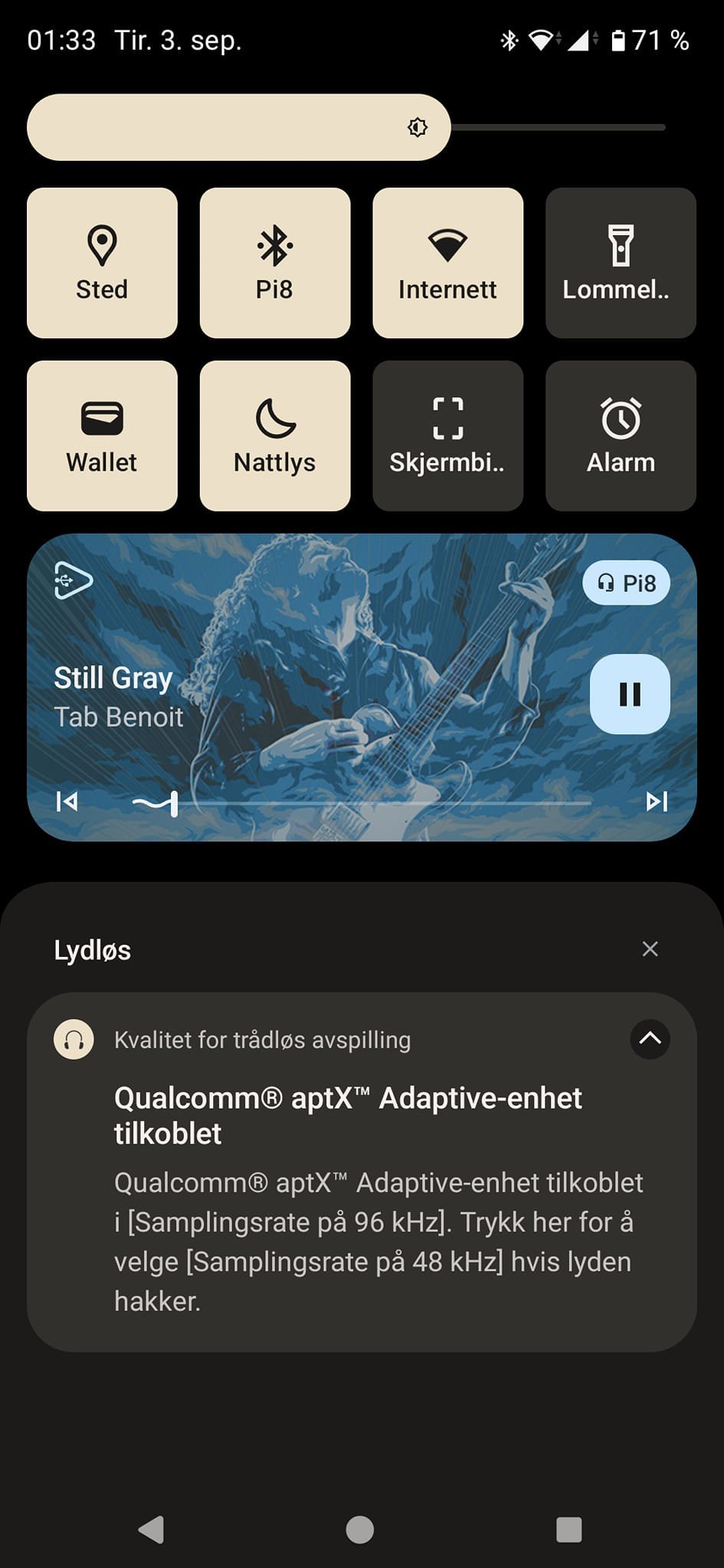The height and width of the screenshot is (1568, 724).
Task: Pause the song Still Gray
Action: coord(630,694)
